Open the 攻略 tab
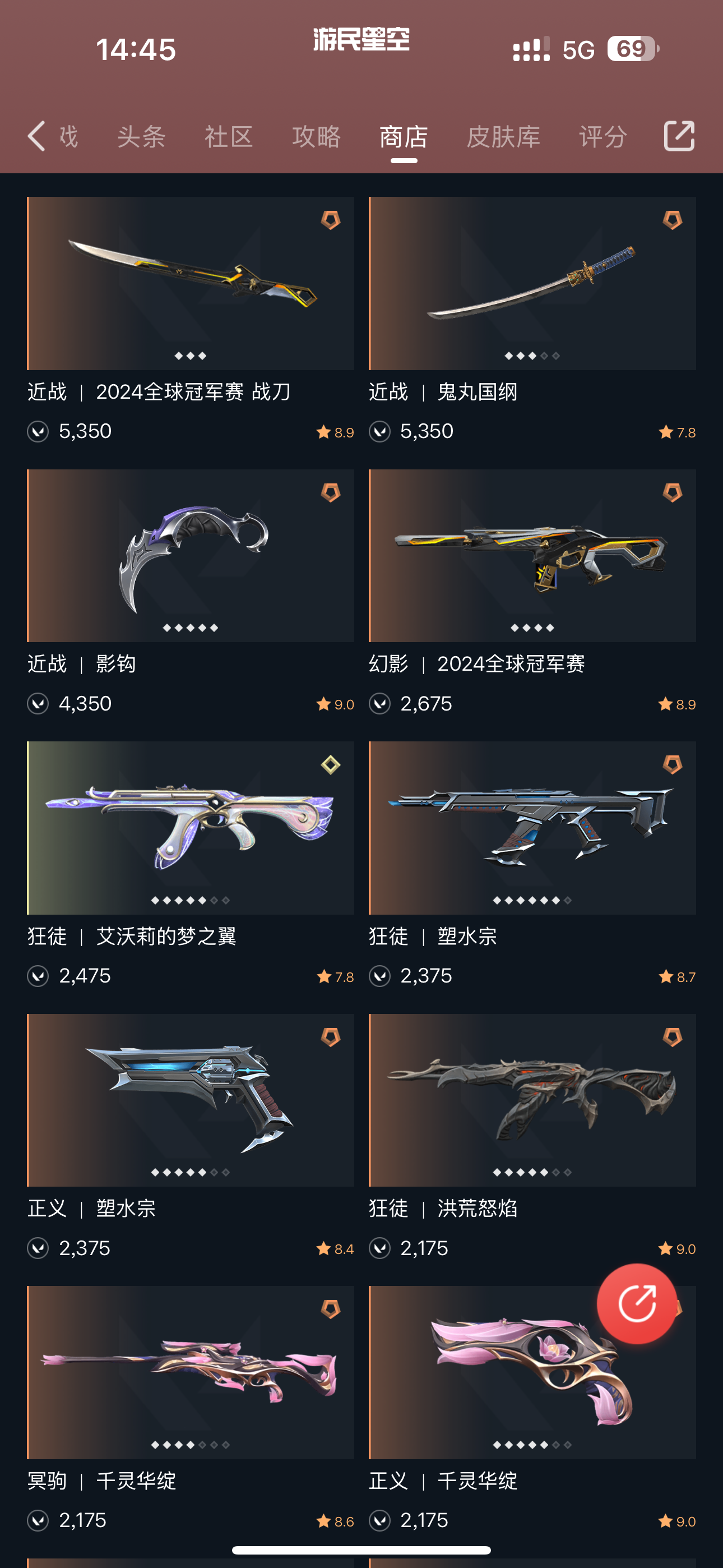Screen dimensions: 723x1568 point(317,136)
